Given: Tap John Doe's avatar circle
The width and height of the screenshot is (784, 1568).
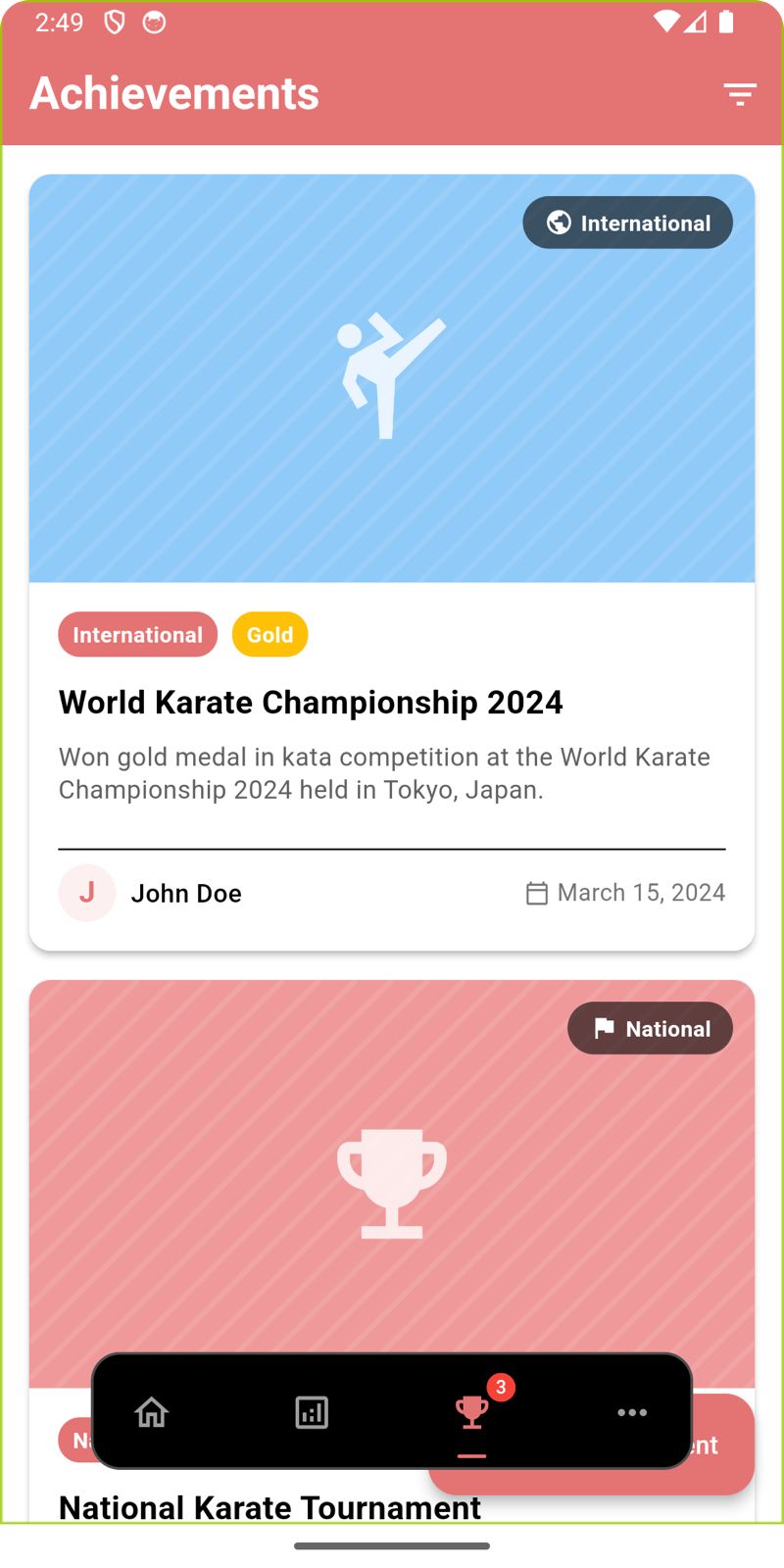Looking at the screenshot, I should pos(86,893).
